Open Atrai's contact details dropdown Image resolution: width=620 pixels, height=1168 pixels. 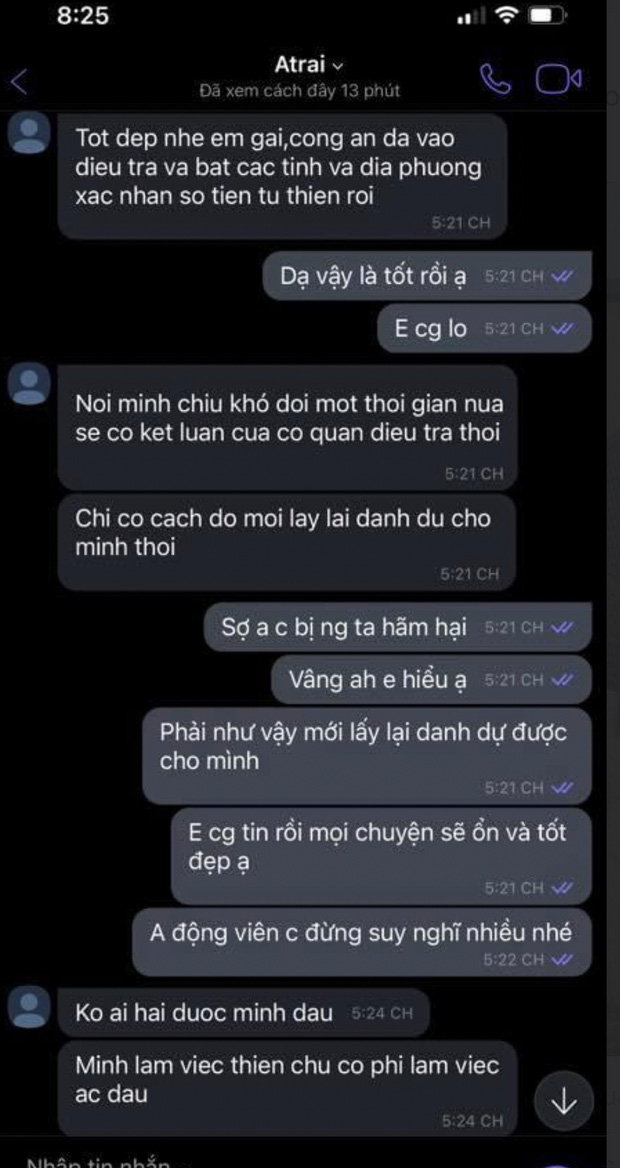click(x=308, y=65)
